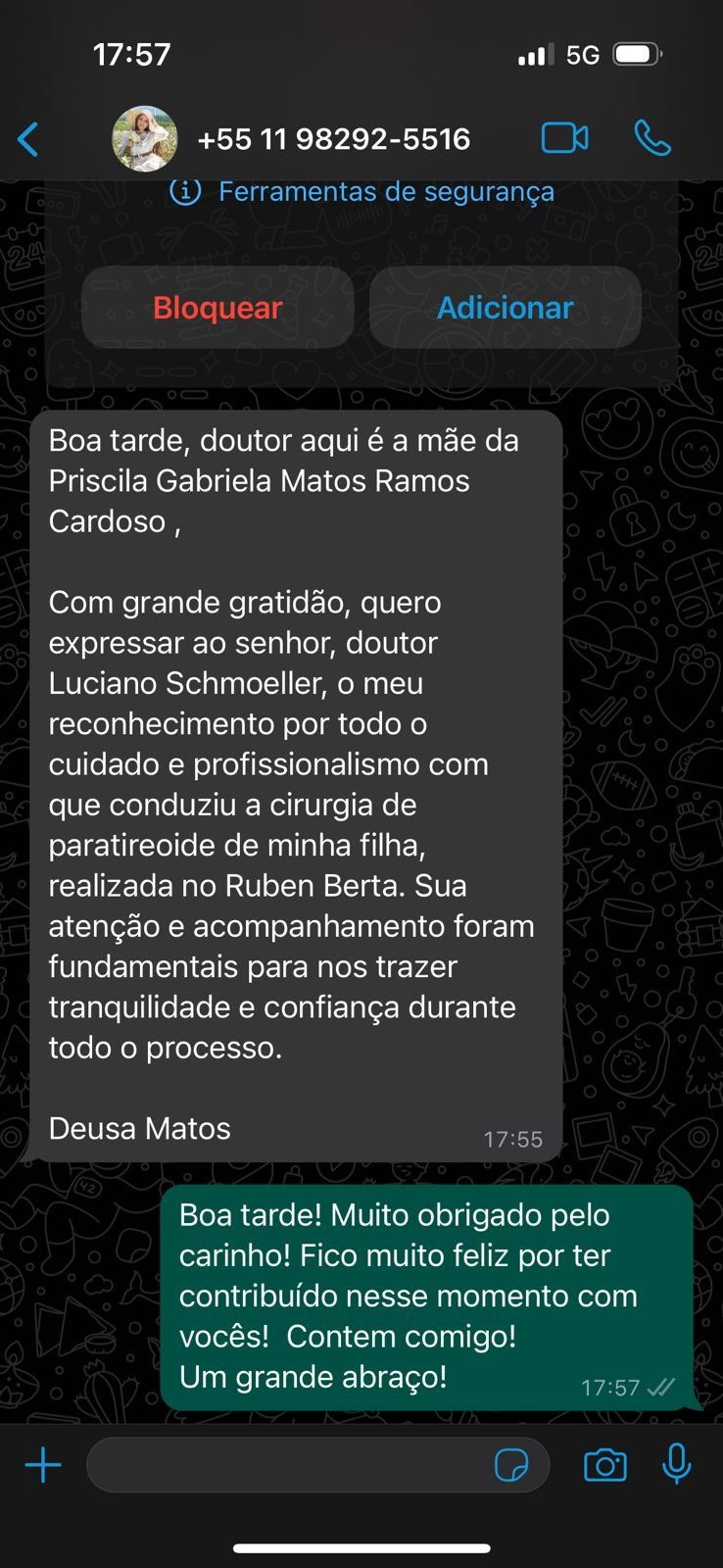Block this number with Bloquear
Viewport: 723px width, 1568px height.
click(x=217, y=308)
